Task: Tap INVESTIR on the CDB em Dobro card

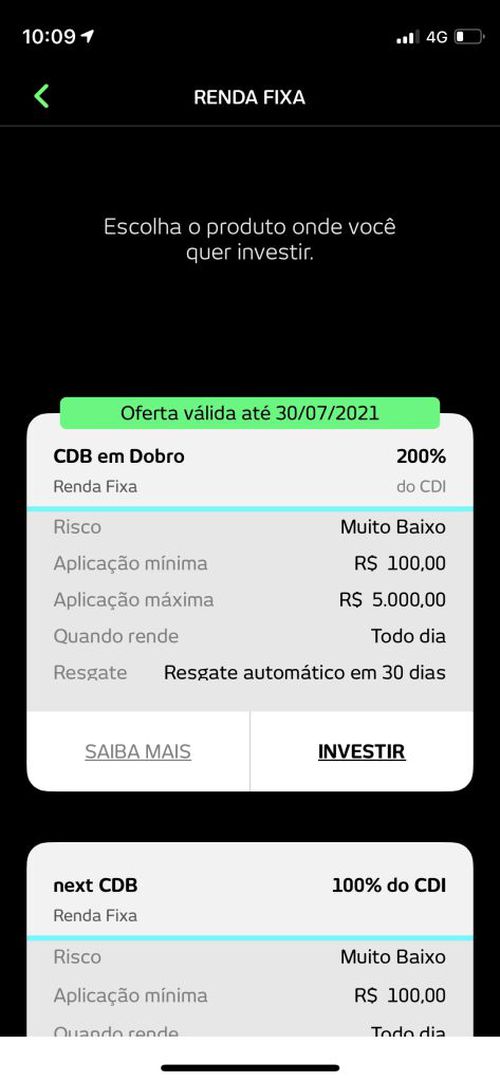Action: click(x=361, y=751)
